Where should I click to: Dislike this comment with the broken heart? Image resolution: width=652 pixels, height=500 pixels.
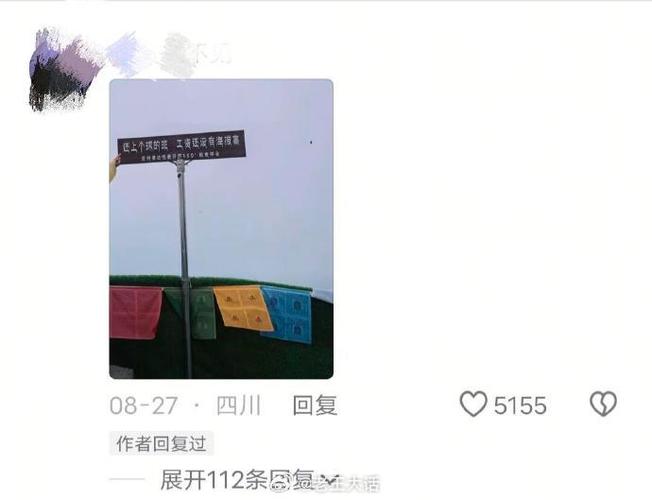(602, 404)
